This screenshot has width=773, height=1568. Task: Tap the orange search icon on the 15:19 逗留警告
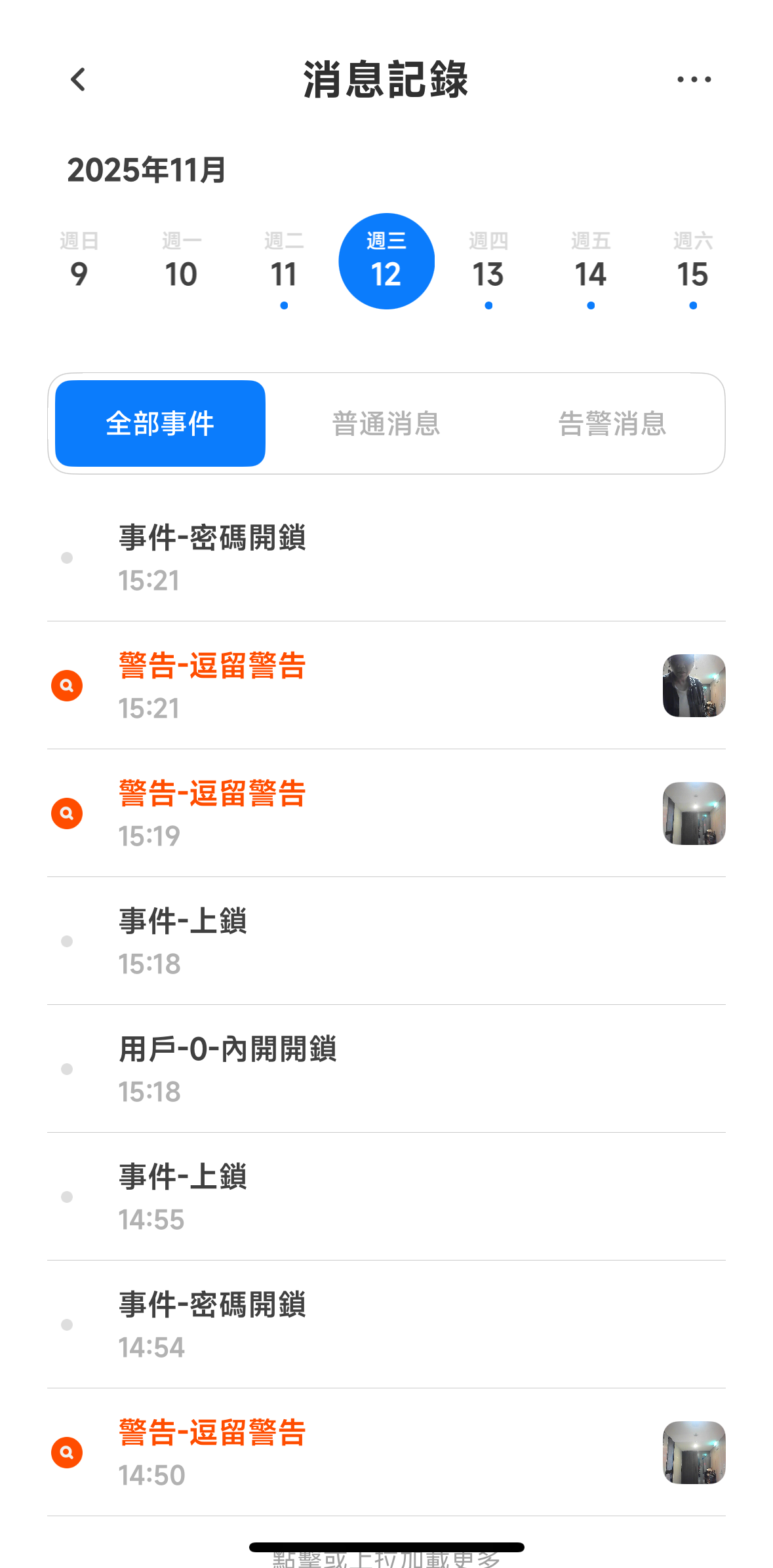66,813
